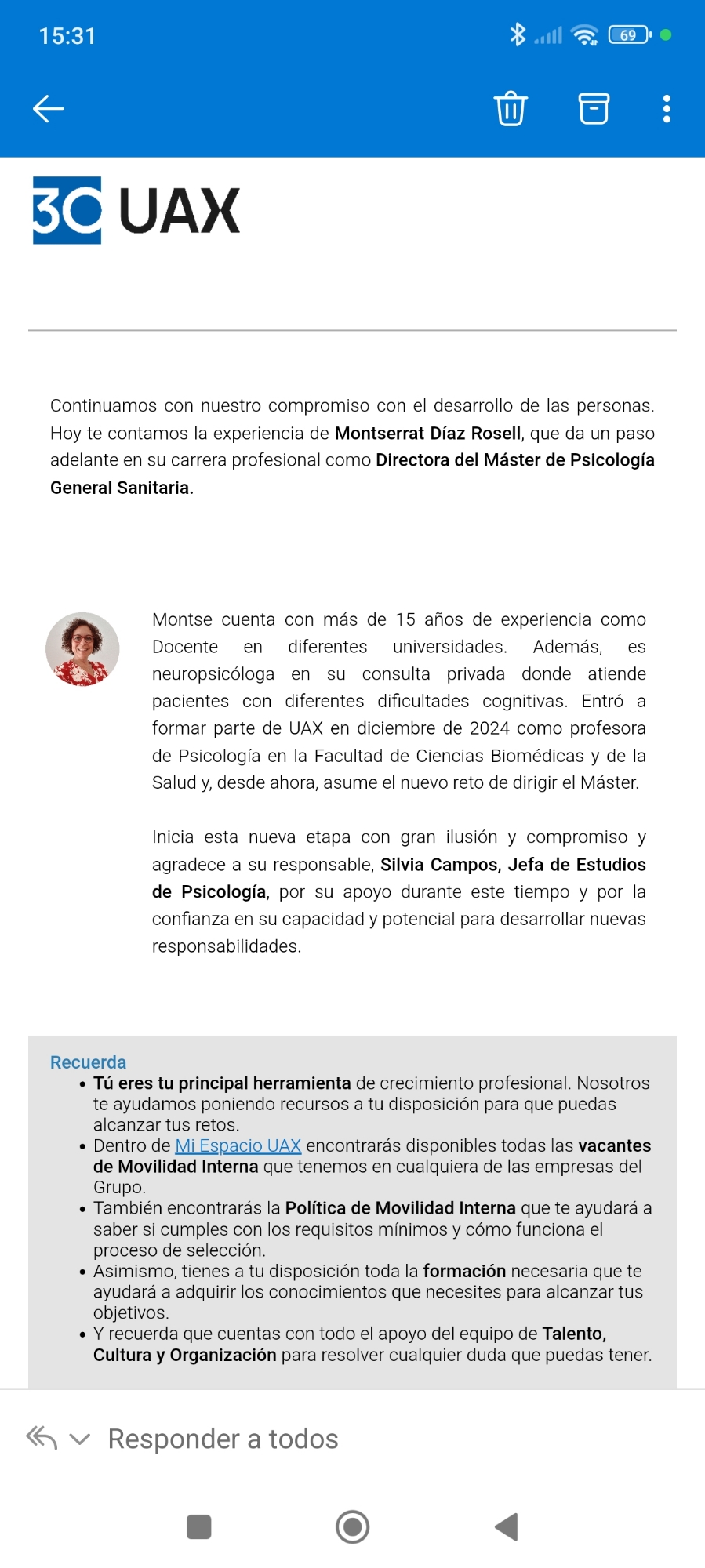This screenshot has height=1568, width=705.
Task: Archive this email
Action: click(x=594, y=109)
